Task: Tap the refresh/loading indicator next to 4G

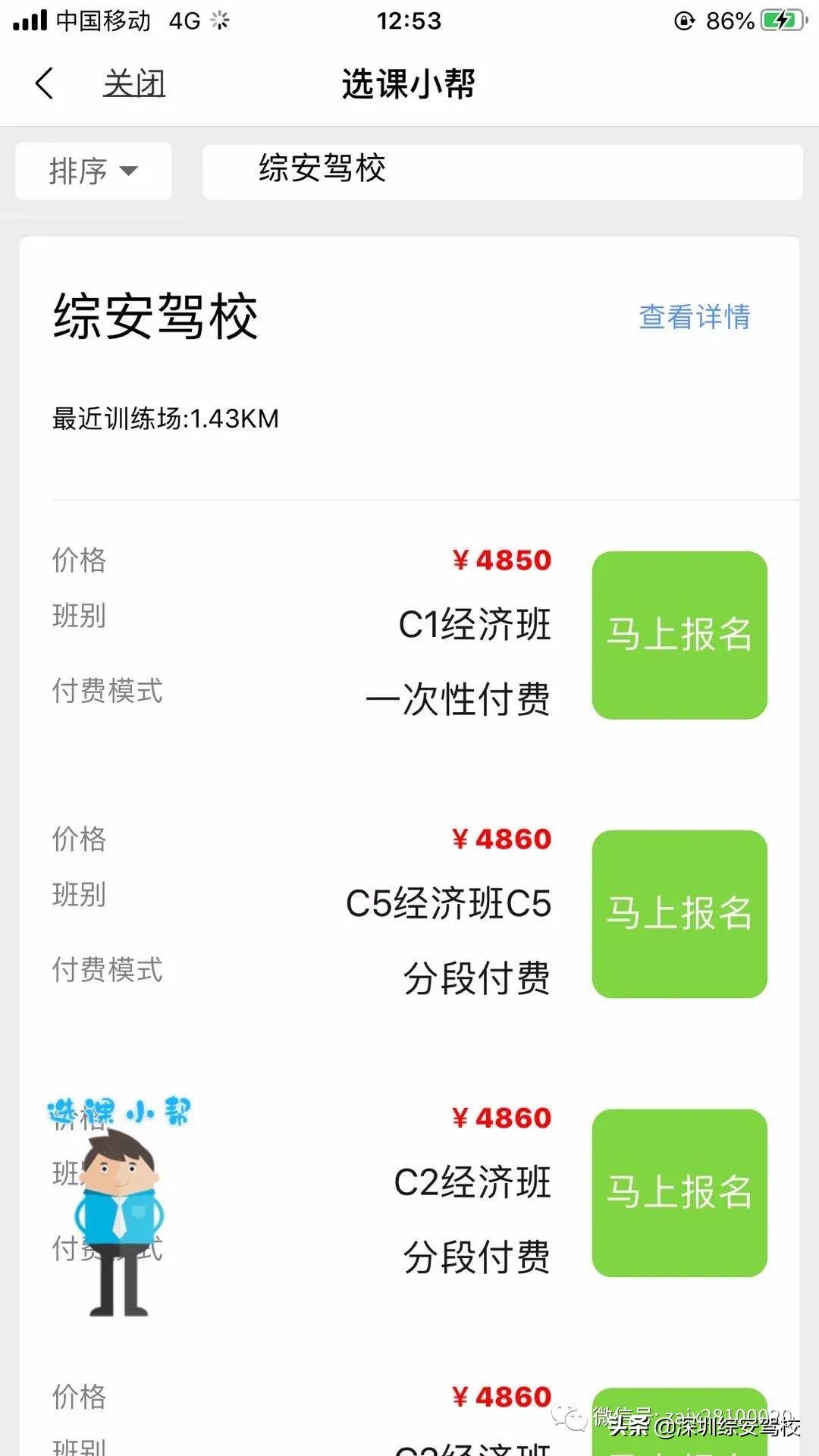Action: click(220, 20)
